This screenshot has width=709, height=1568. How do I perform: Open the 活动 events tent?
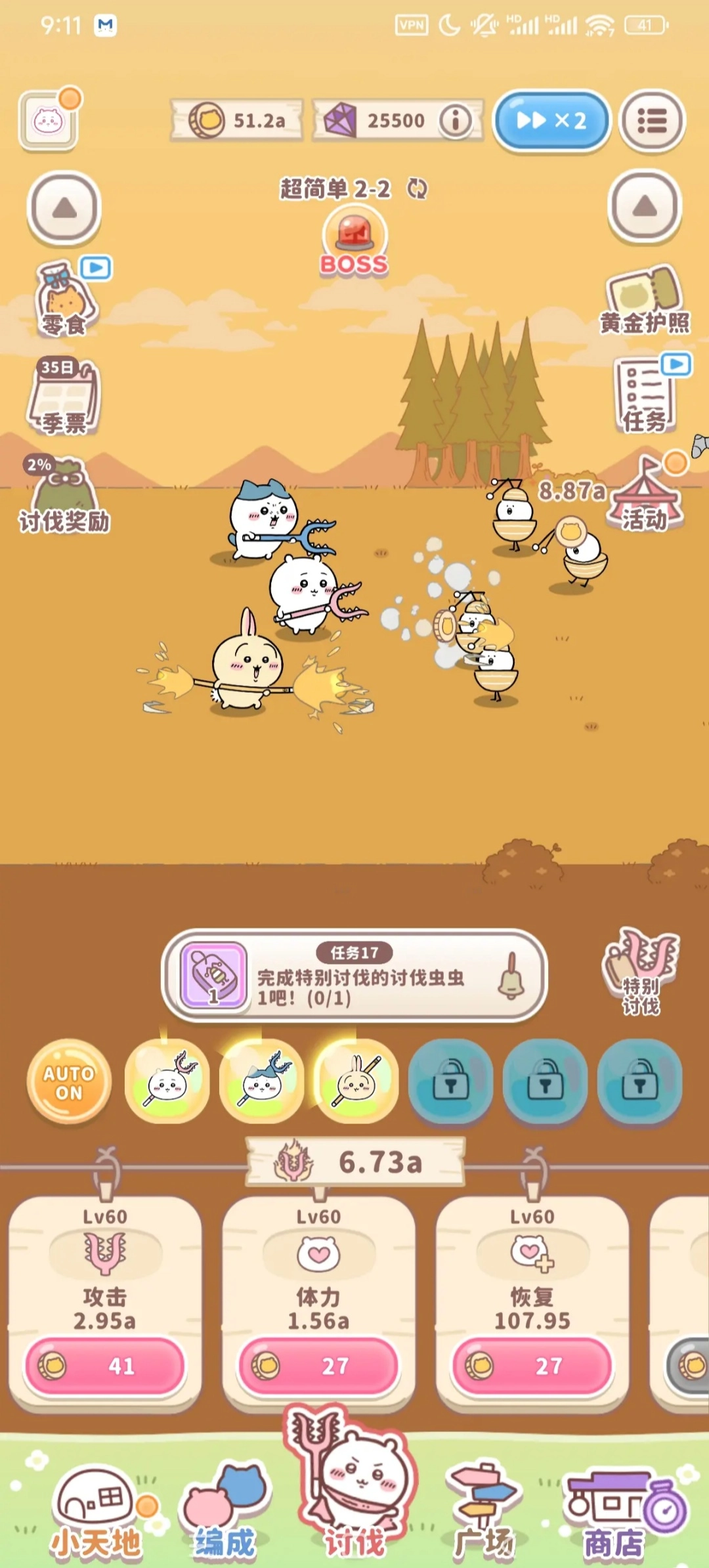646,496
